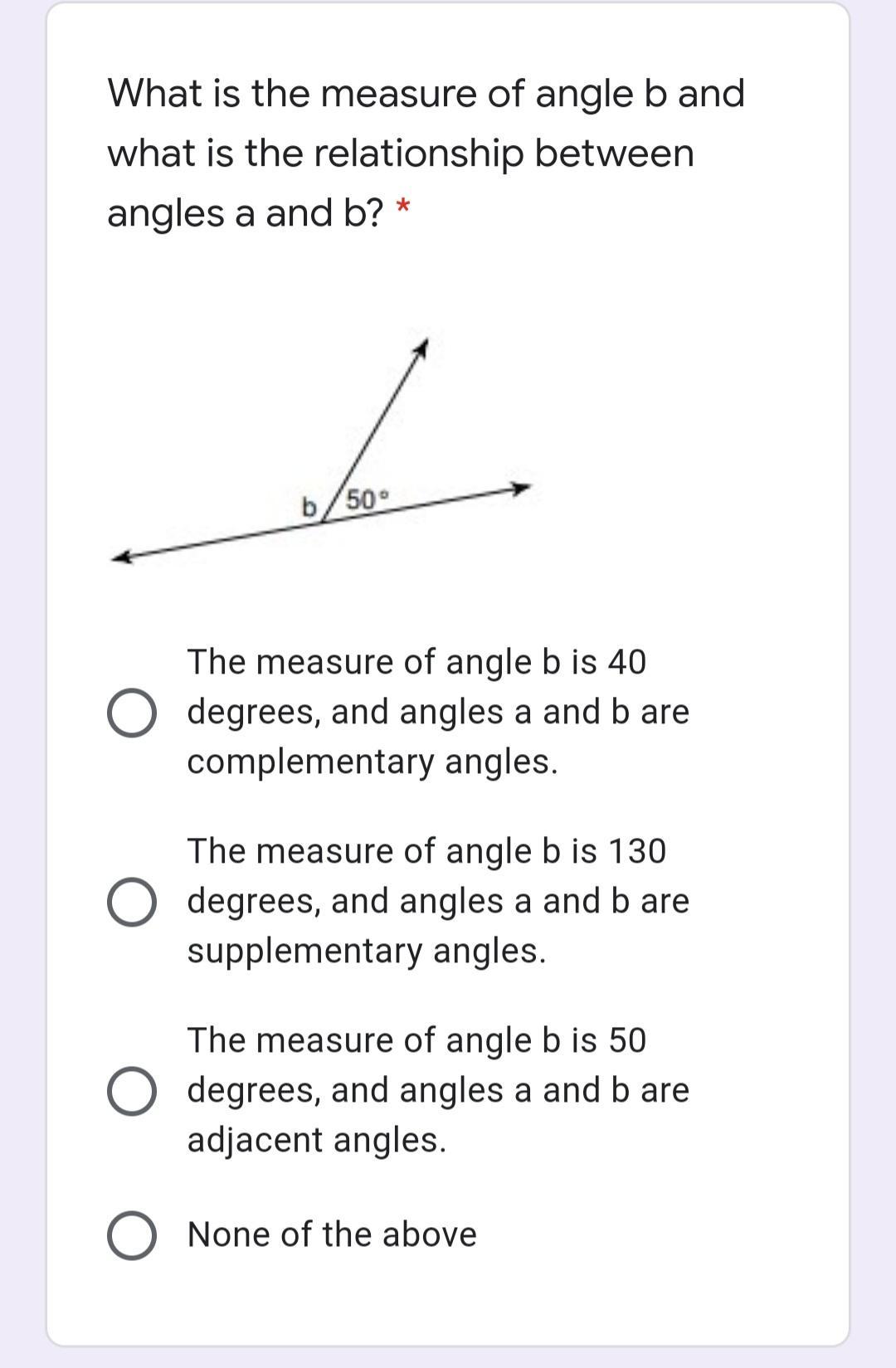The height and width of the screenshot is (1368, 896).
Task: Select the None of the above option
Action: click(x=134, y=1235)
